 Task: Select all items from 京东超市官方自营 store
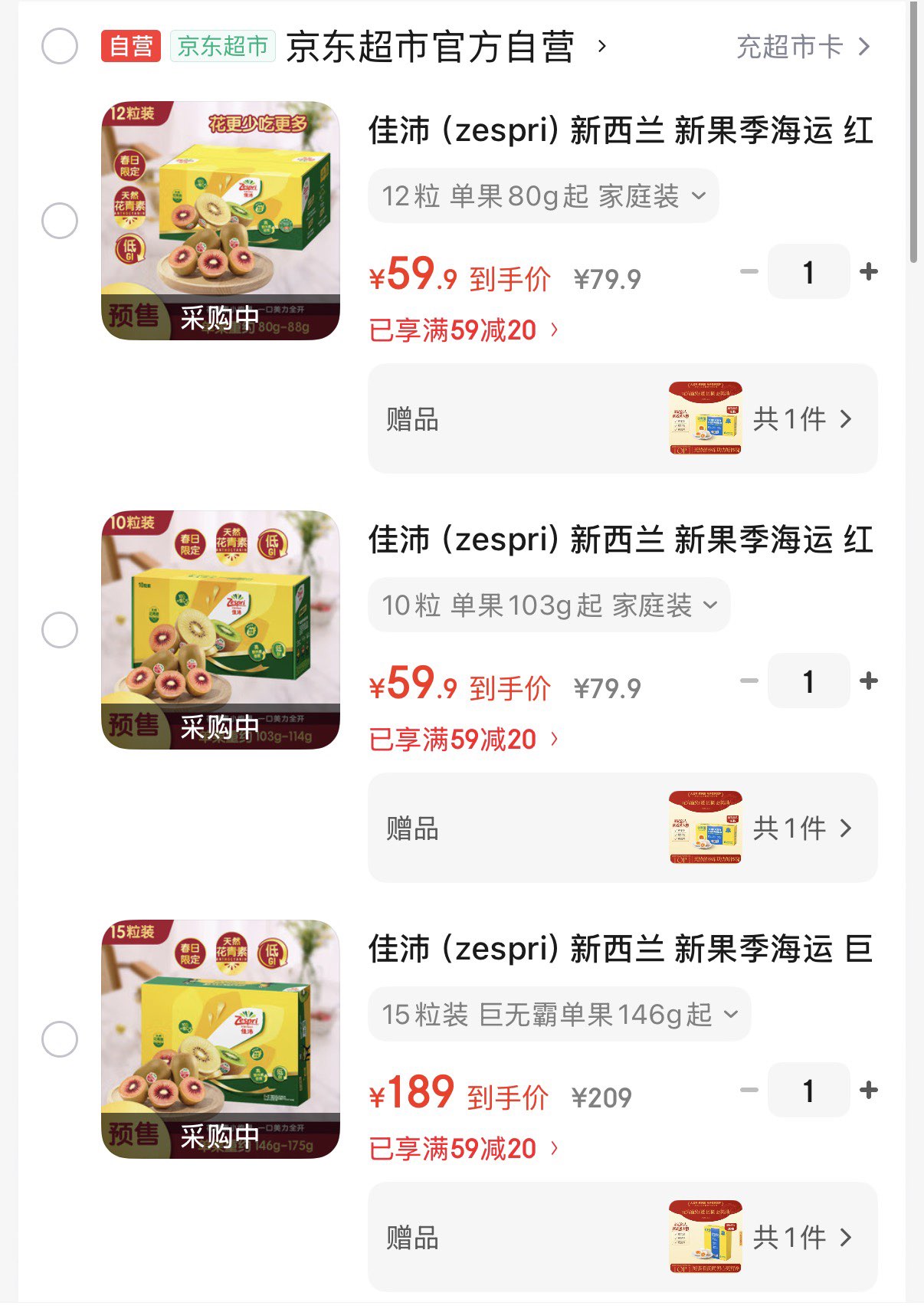tap(60, 47)
